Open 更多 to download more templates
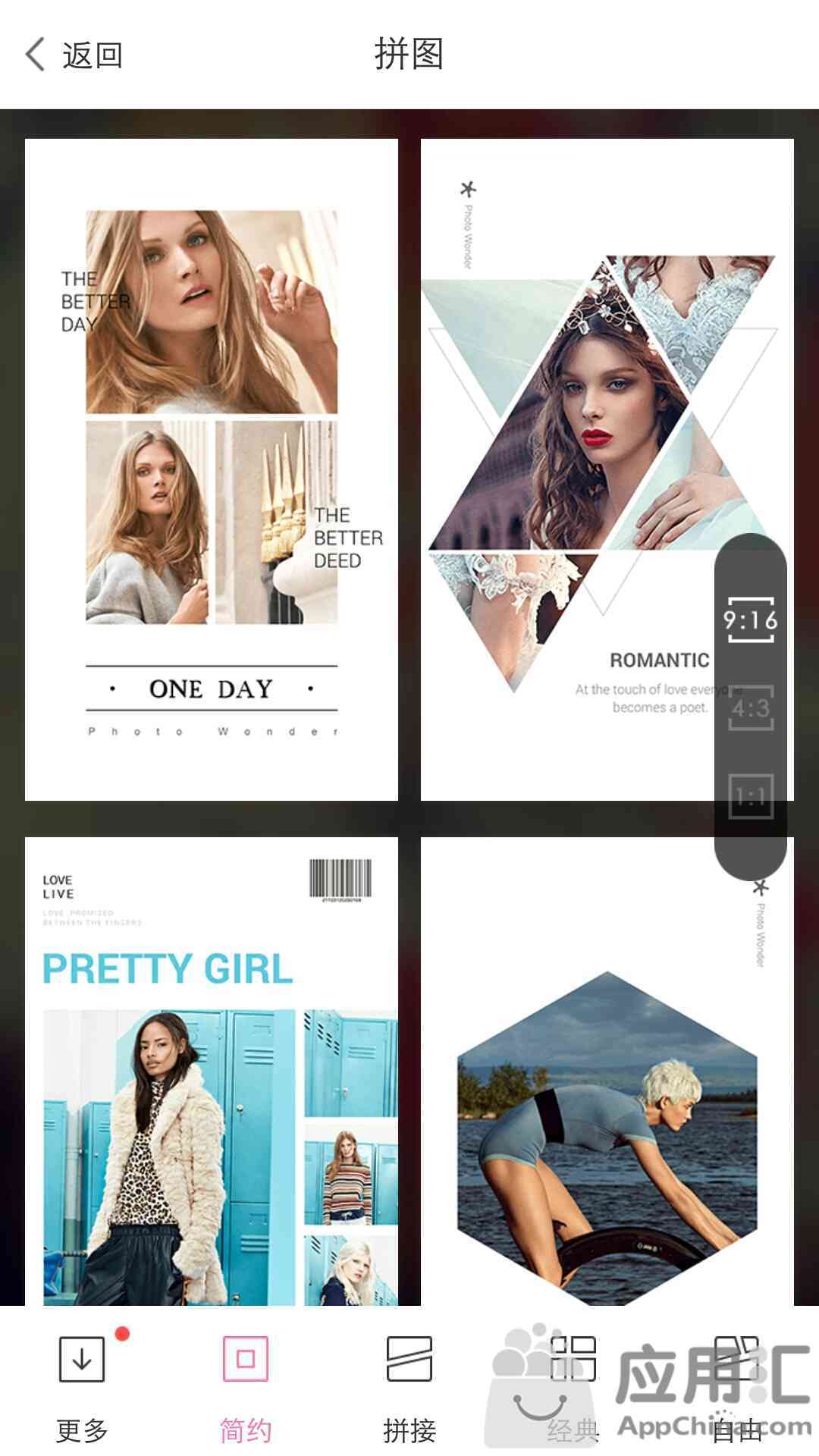 coord(82,1387)
